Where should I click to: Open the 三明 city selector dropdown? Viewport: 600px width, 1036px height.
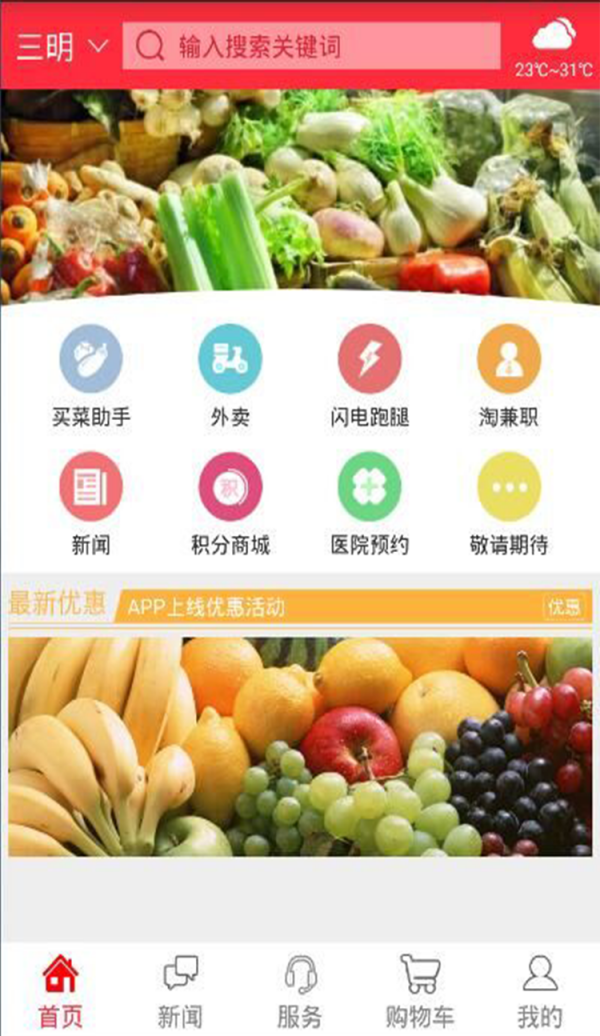tap(60, 47)
